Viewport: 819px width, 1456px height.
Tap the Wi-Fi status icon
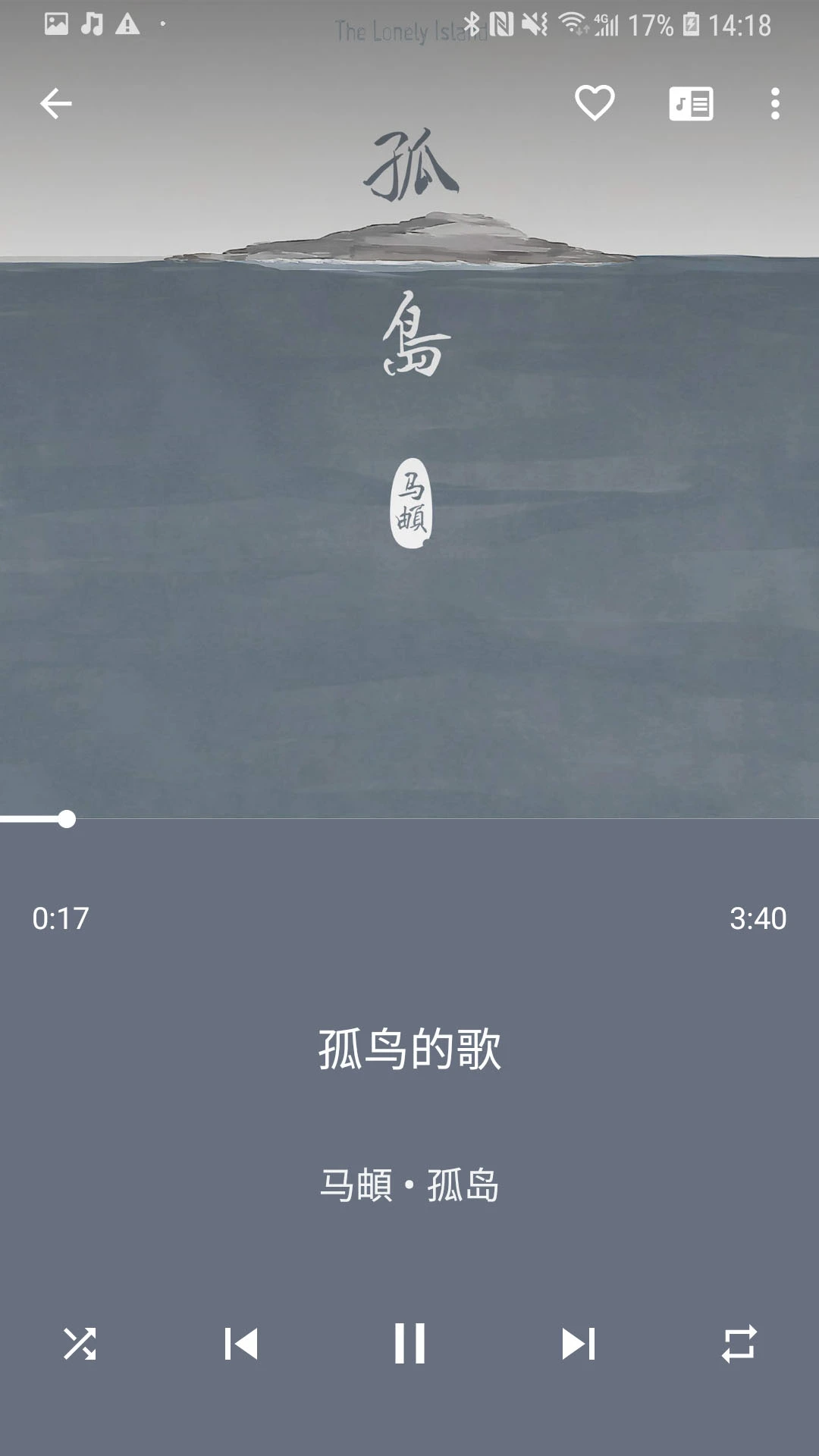tap(573, 25)
